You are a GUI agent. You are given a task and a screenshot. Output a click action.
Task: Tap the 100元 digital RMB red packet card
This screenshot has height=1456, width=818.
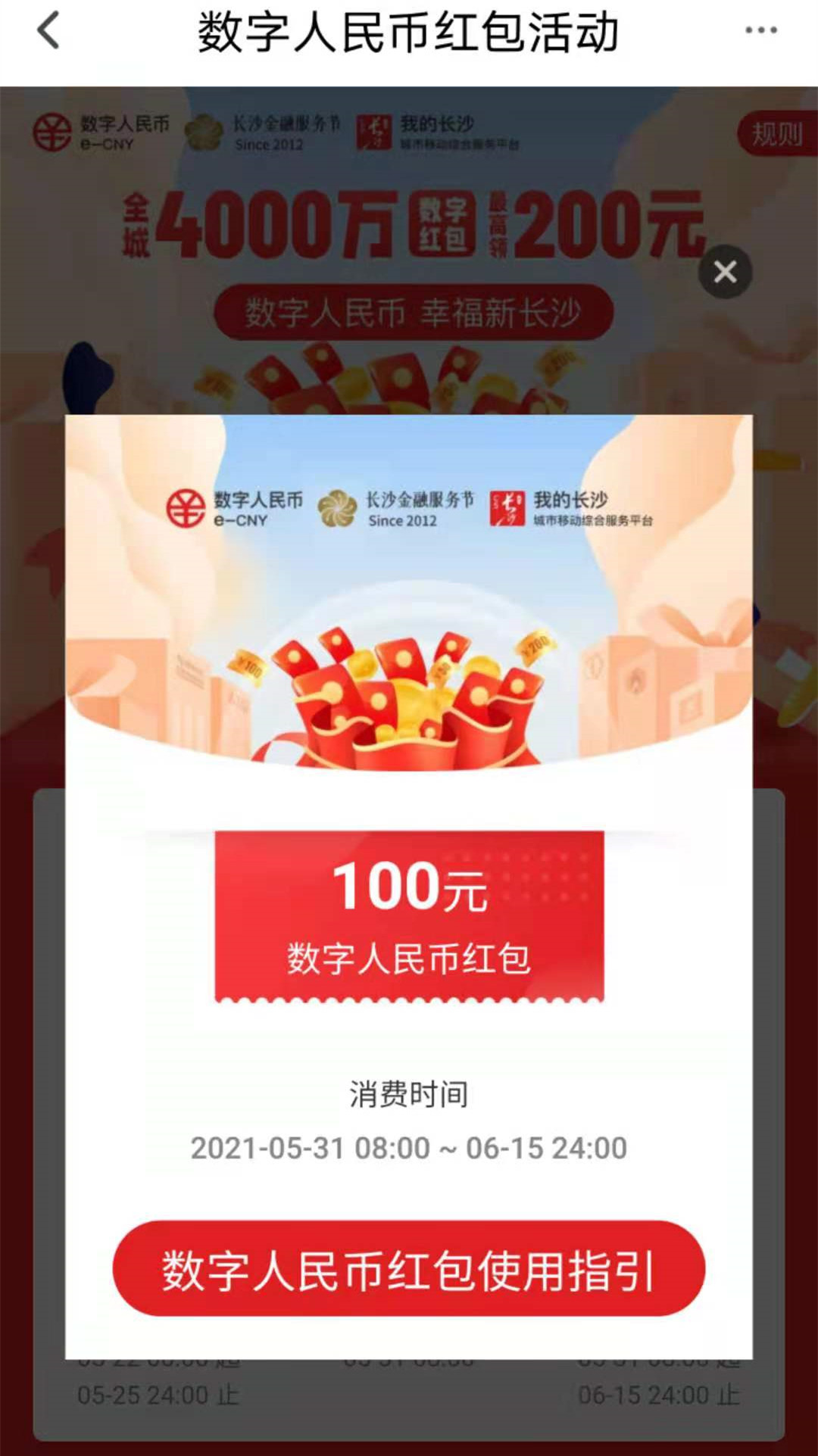coord(409,916)
